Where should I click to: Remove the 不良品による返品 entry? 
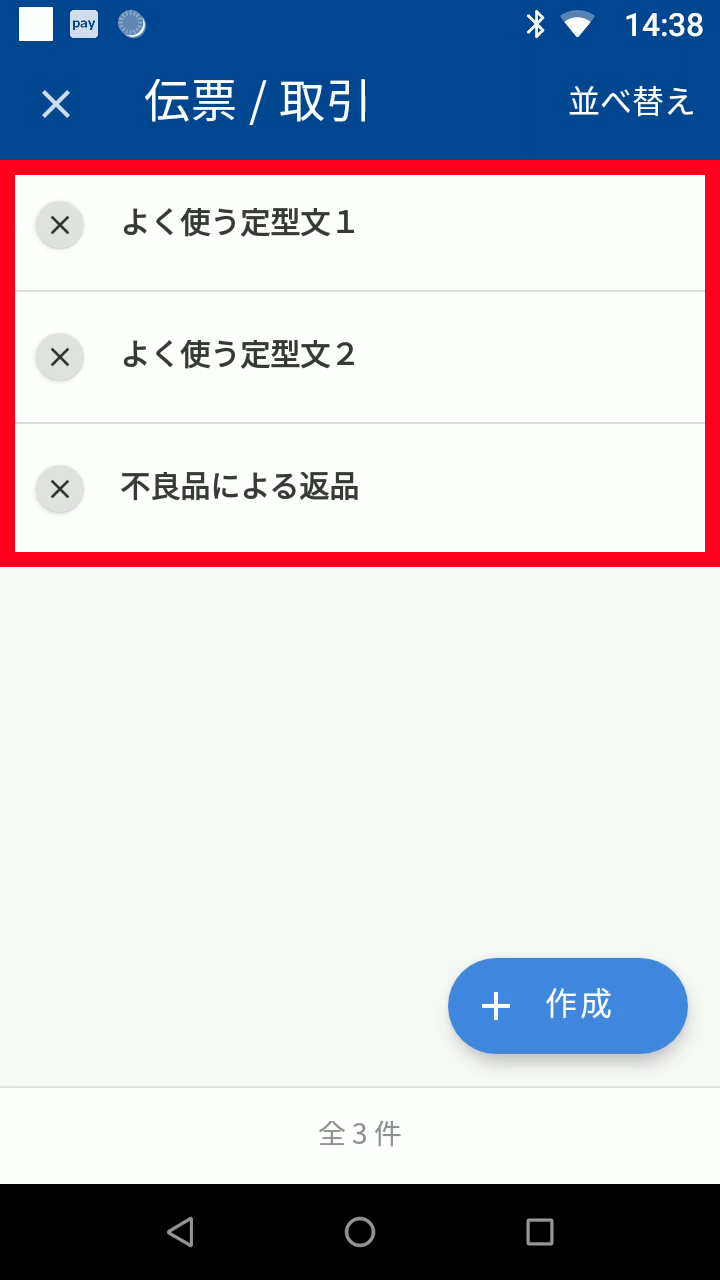59,489
